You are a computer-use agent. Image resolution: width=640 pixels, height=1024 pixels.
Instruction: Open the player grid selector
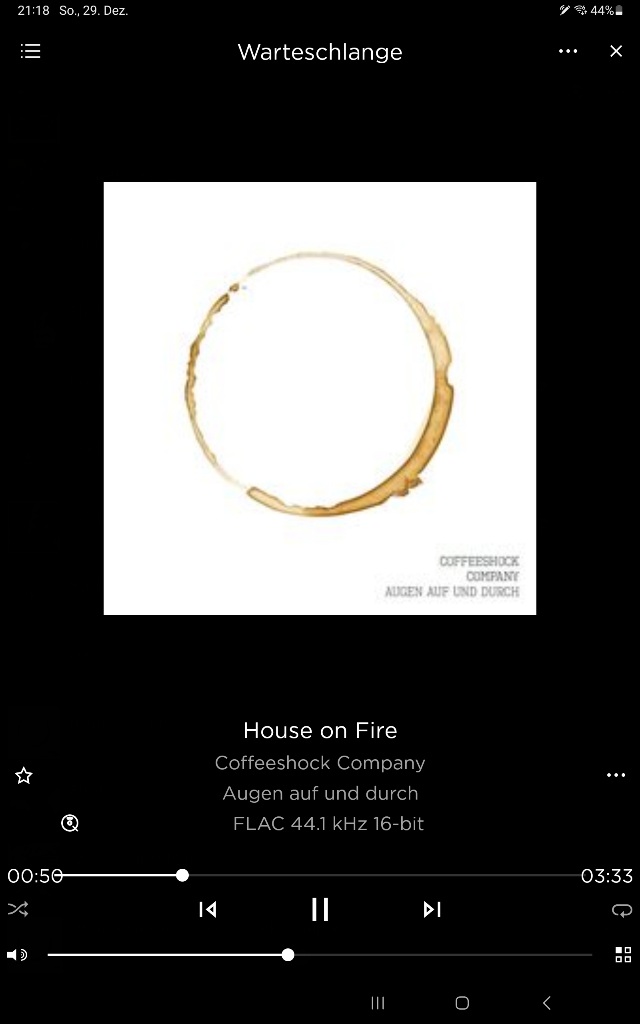pyautogui.click(x=623, y=955)
